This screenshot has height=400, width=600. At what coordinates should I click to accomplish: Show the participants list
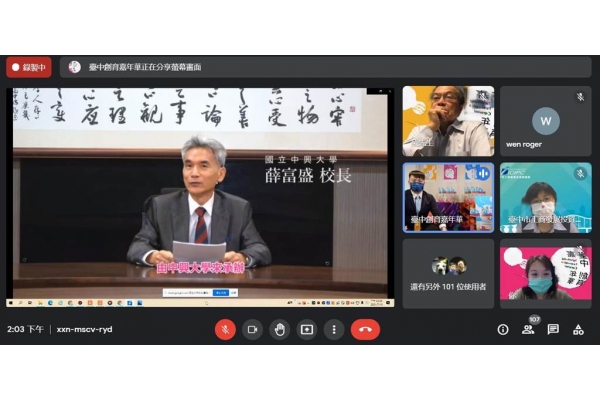click(528, 329)
